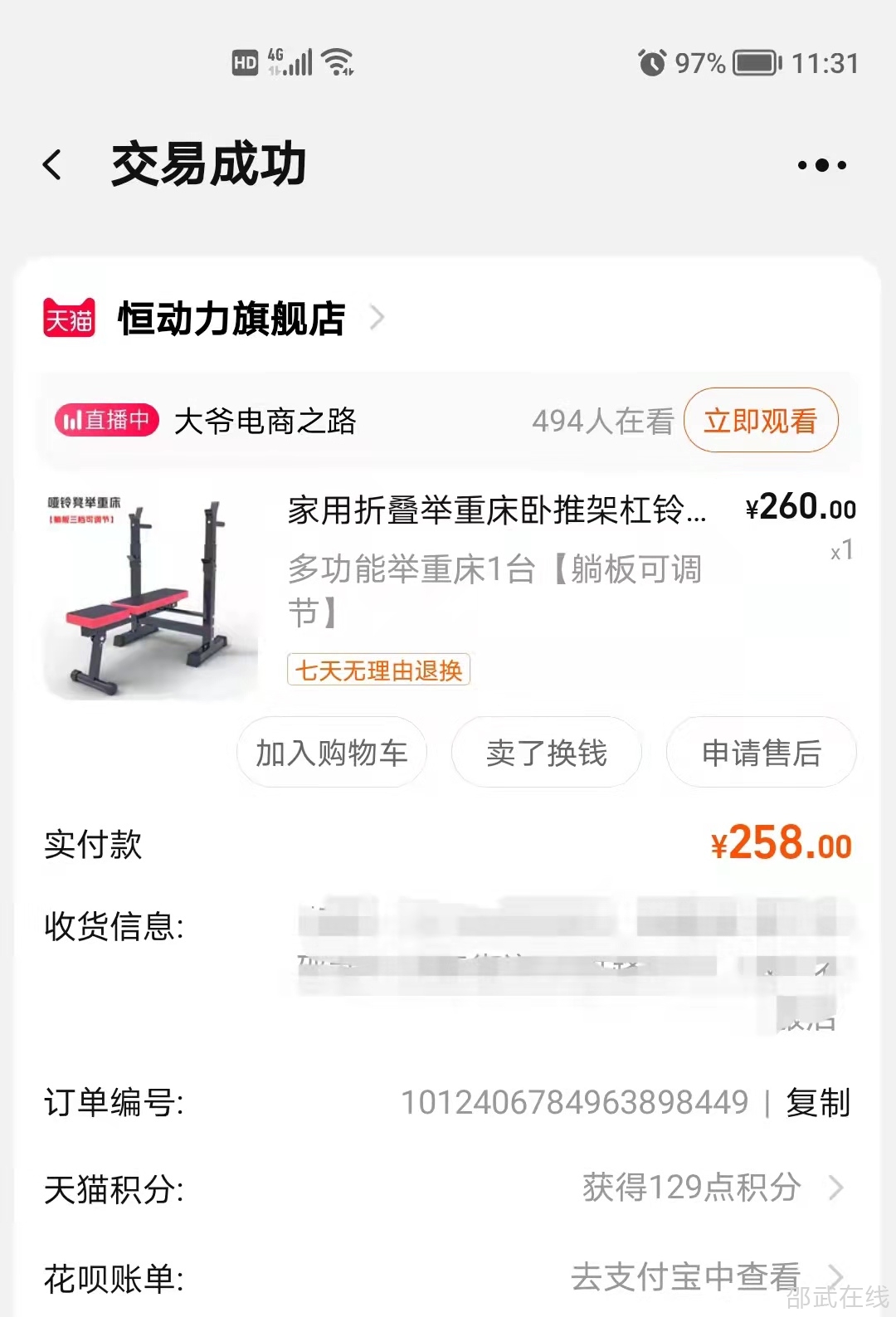Open the three-dot overflow menu
Image resolution: width=896 pixels, height=1317 pixels.
(821, 165)
